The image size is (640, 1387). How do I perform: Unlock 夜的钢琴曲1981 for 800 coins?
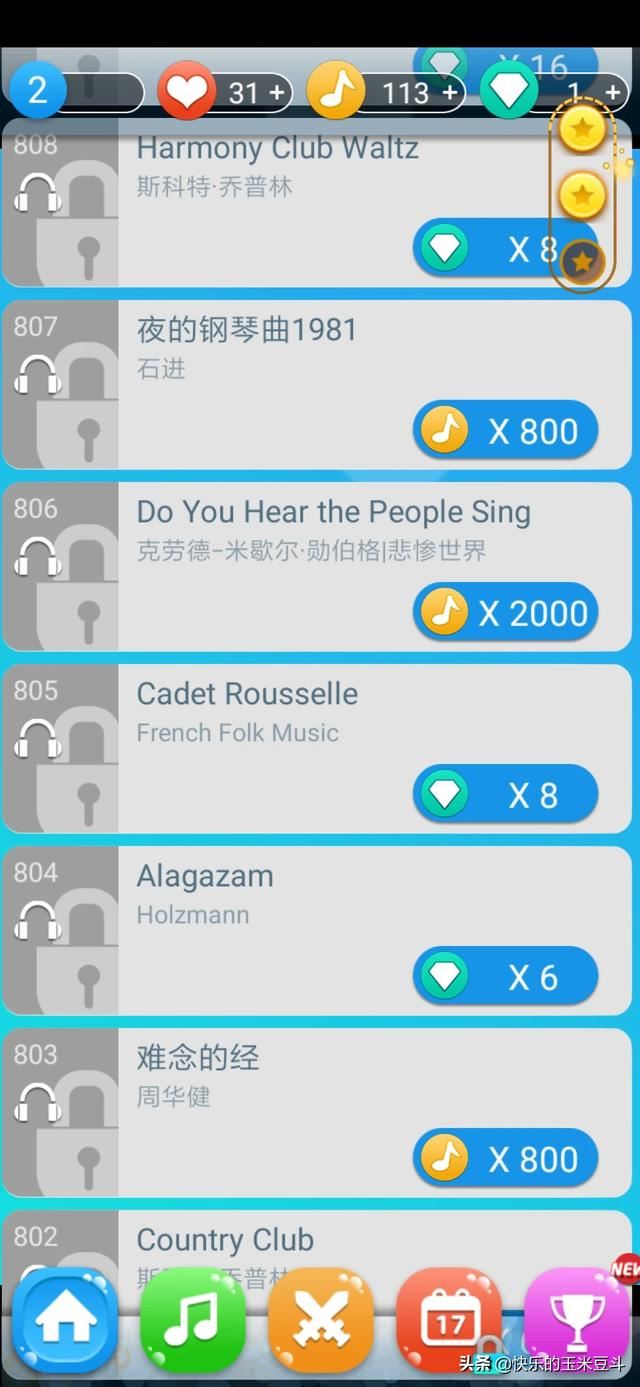(x=506, y=431)
